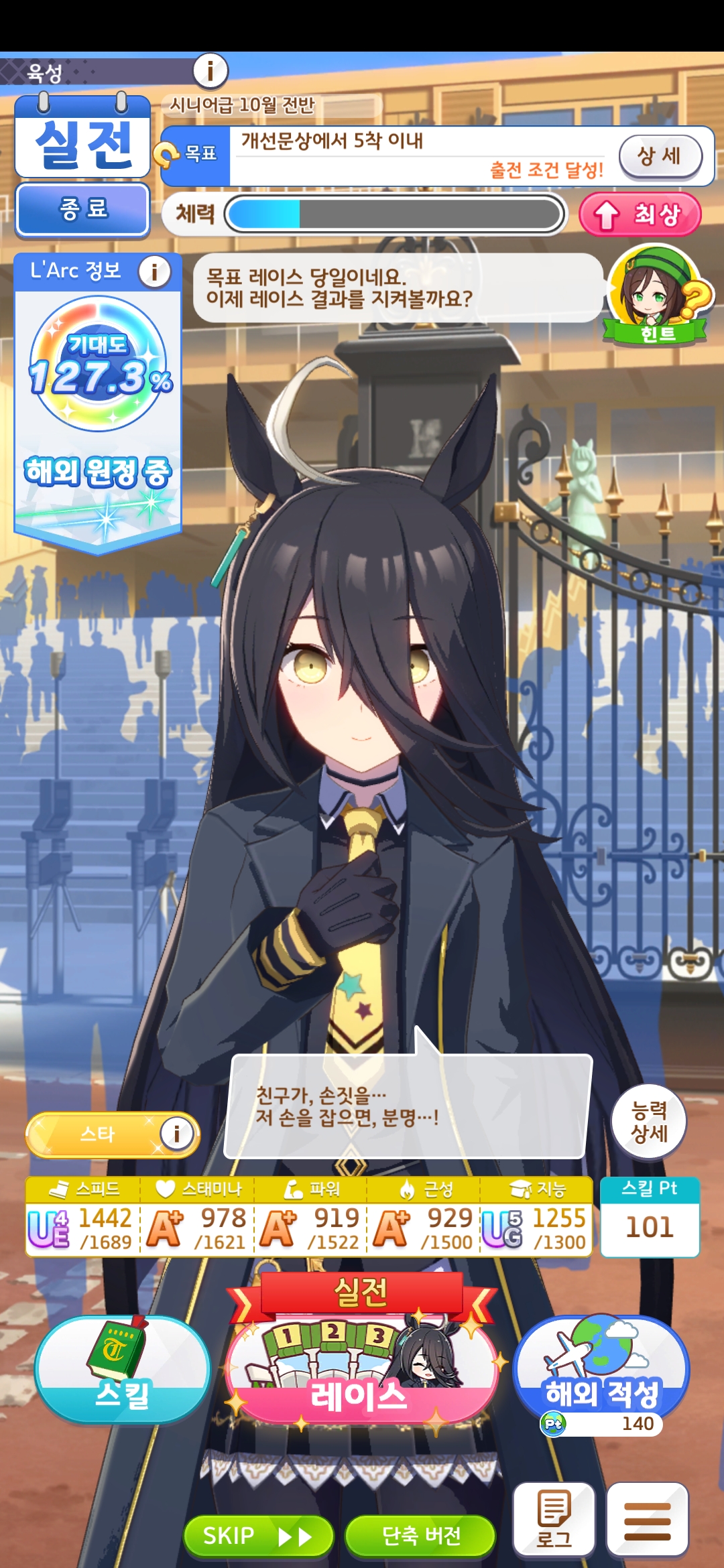Open the L'Arc 정보 info icon
Viewport: 724px width, 1568px height.
(x=155, y=271)
